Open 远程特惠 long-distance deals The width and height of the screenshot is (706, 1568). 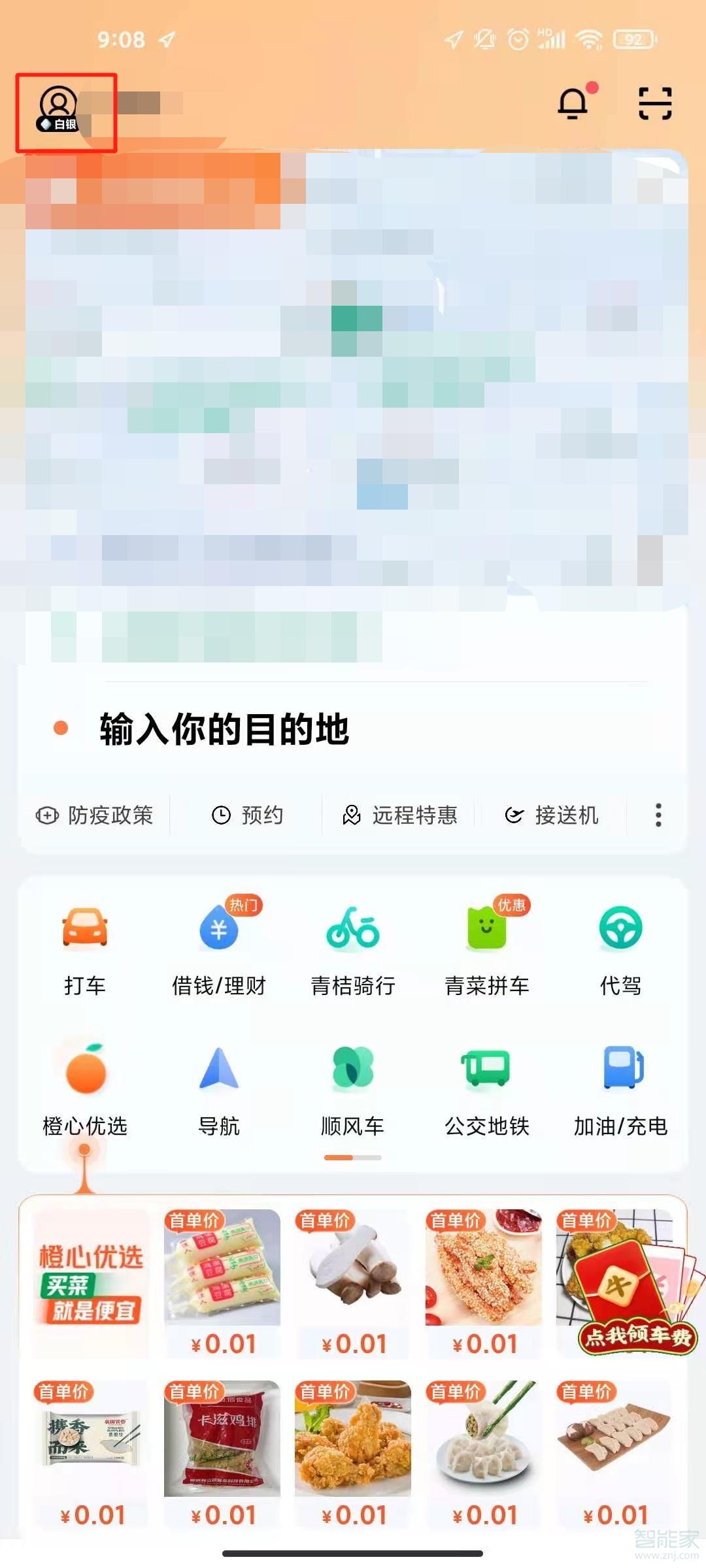400,815
